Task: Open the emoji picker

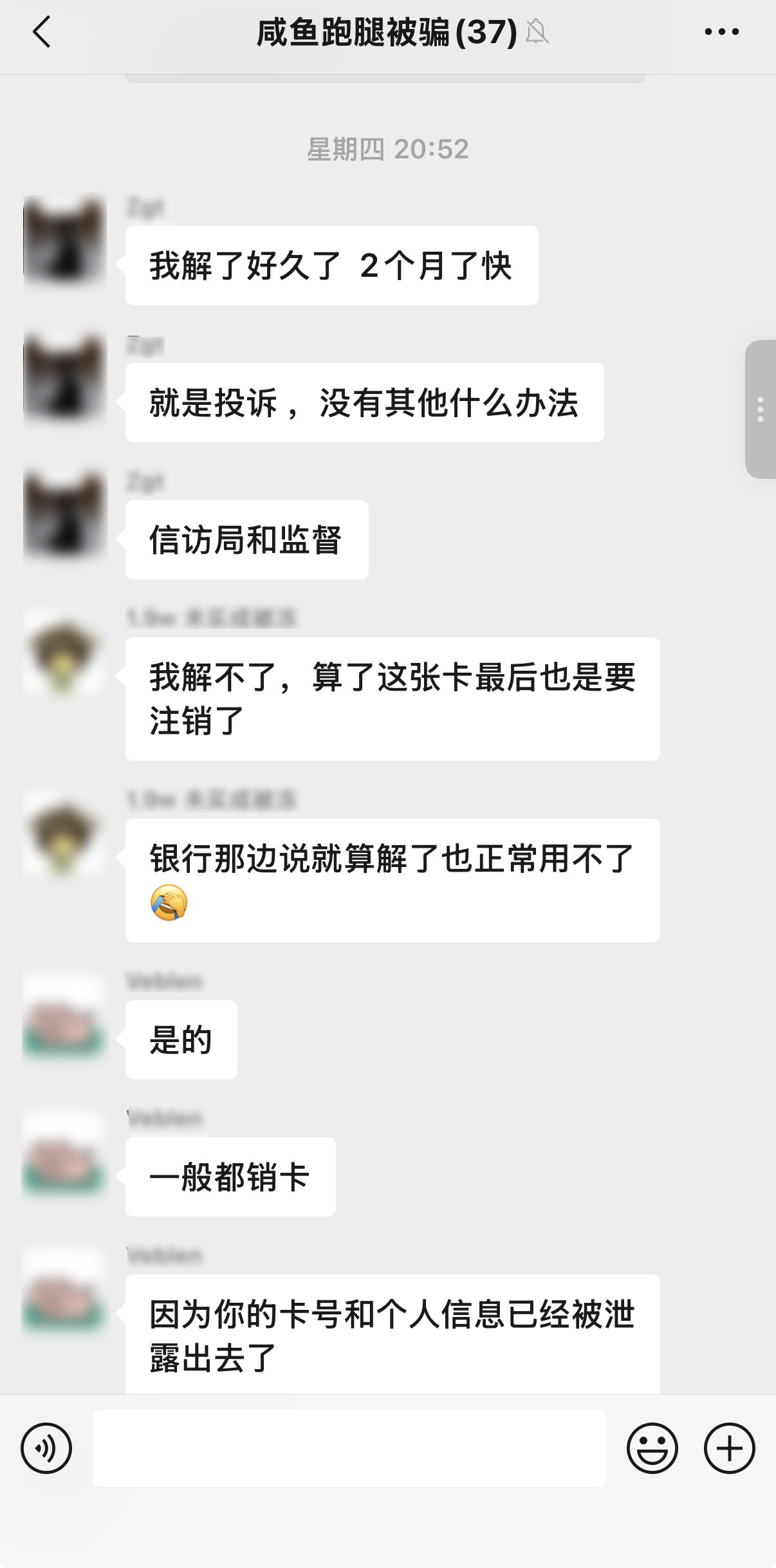Action: click(x=652, y=1448)
